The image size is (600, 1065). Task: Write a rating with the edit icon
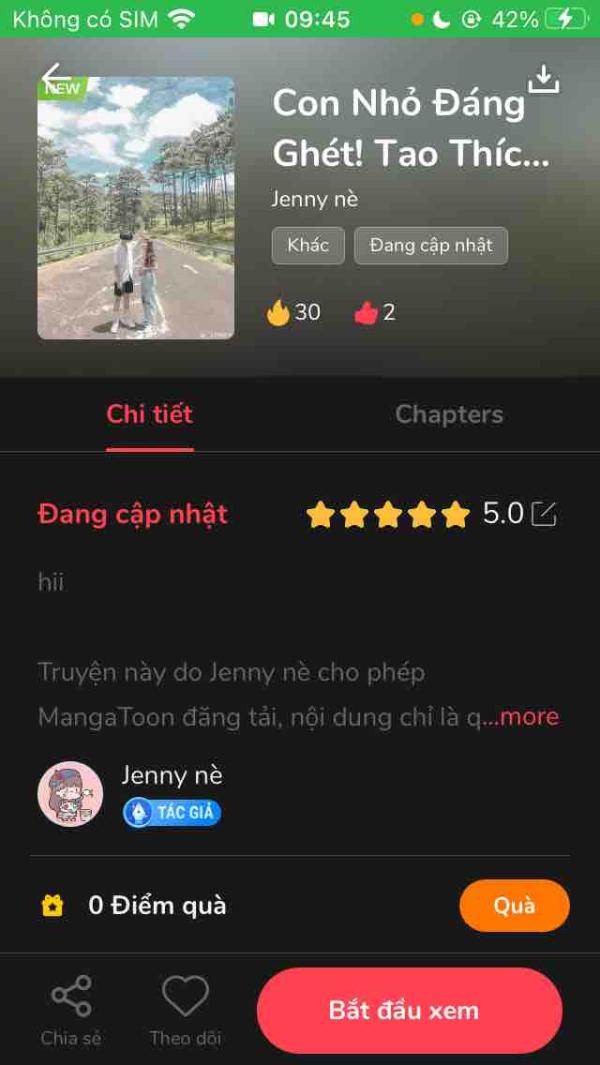(x=544, y=514)
